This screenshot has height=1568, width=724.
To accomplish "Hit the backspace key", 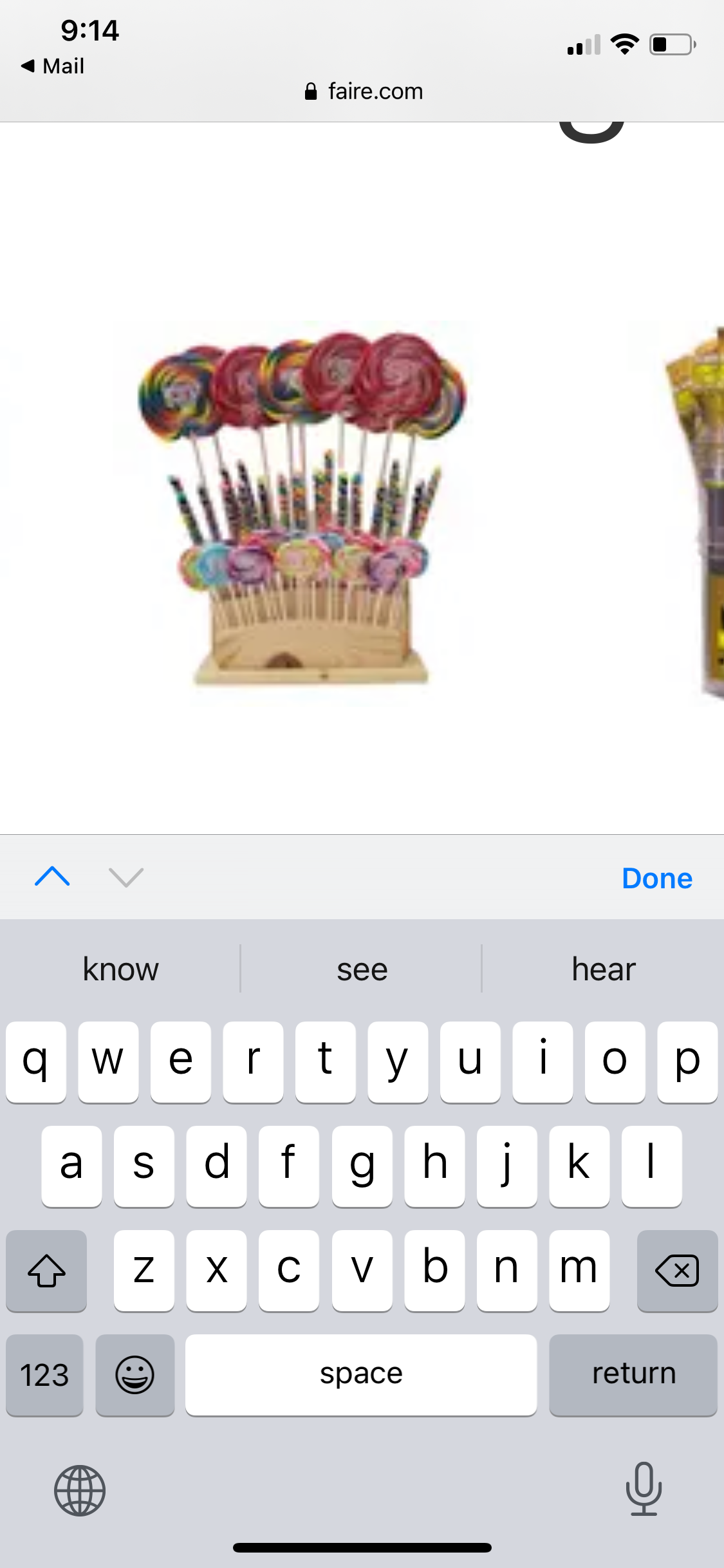I will pos(676,1270).
